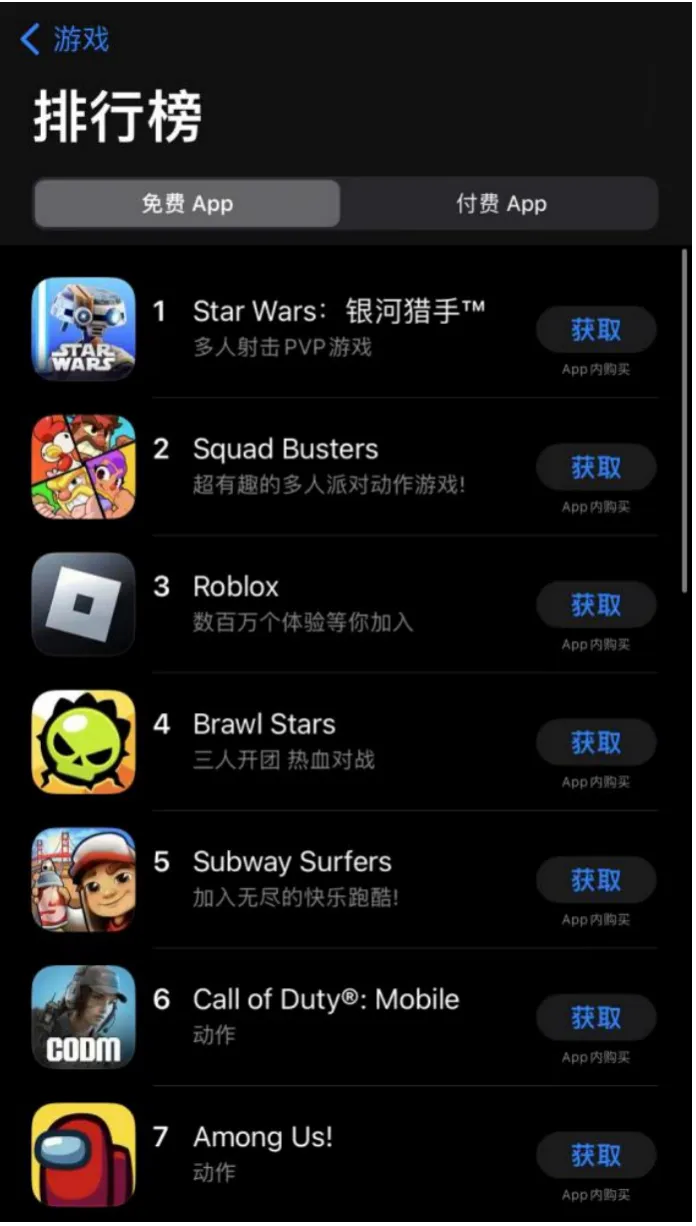The width and height of the screenshot is (696, 1226).
Task: Get the Among Us! game
Action: 596,1156
